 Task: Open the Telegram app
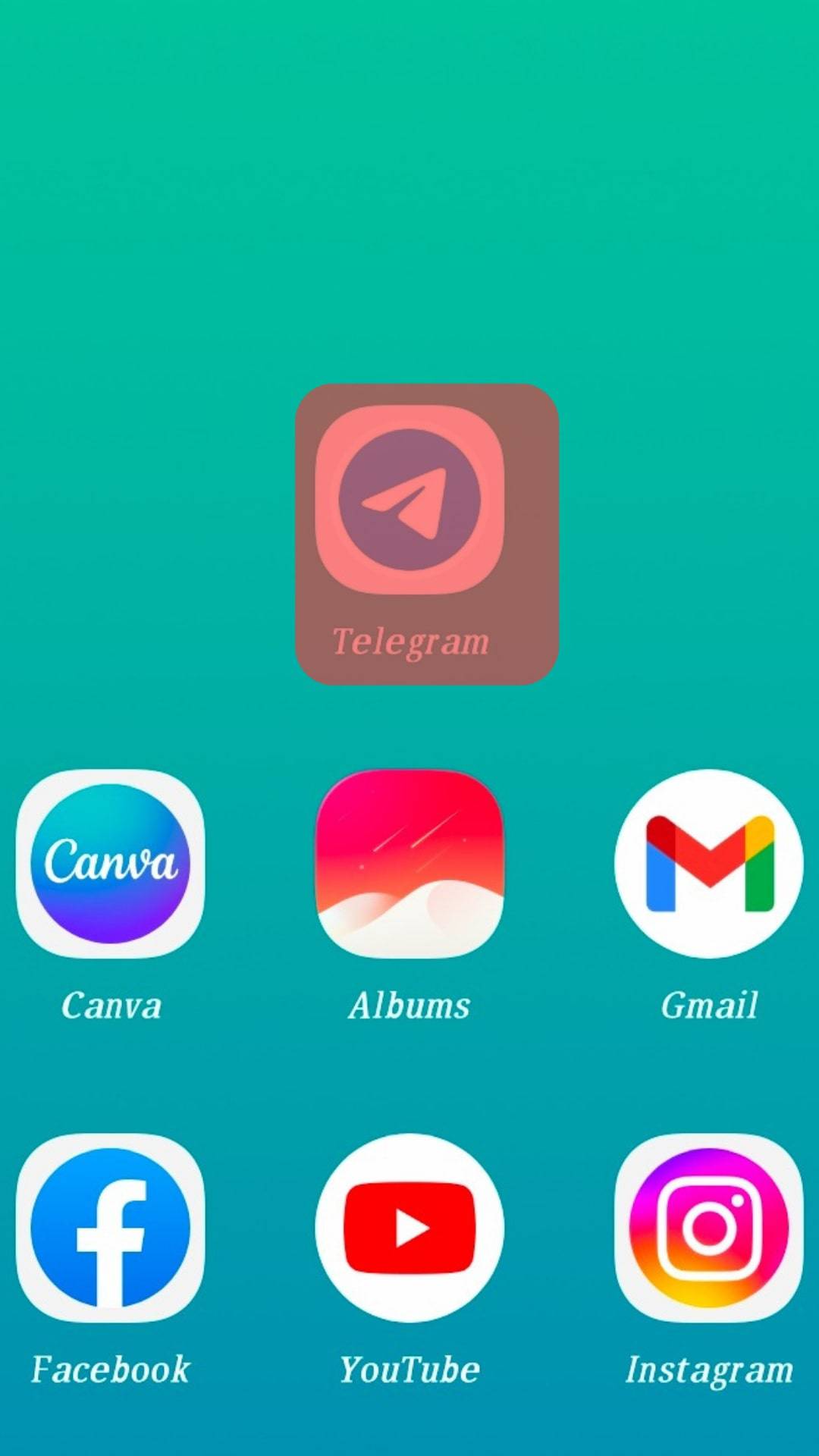point(409,500)
